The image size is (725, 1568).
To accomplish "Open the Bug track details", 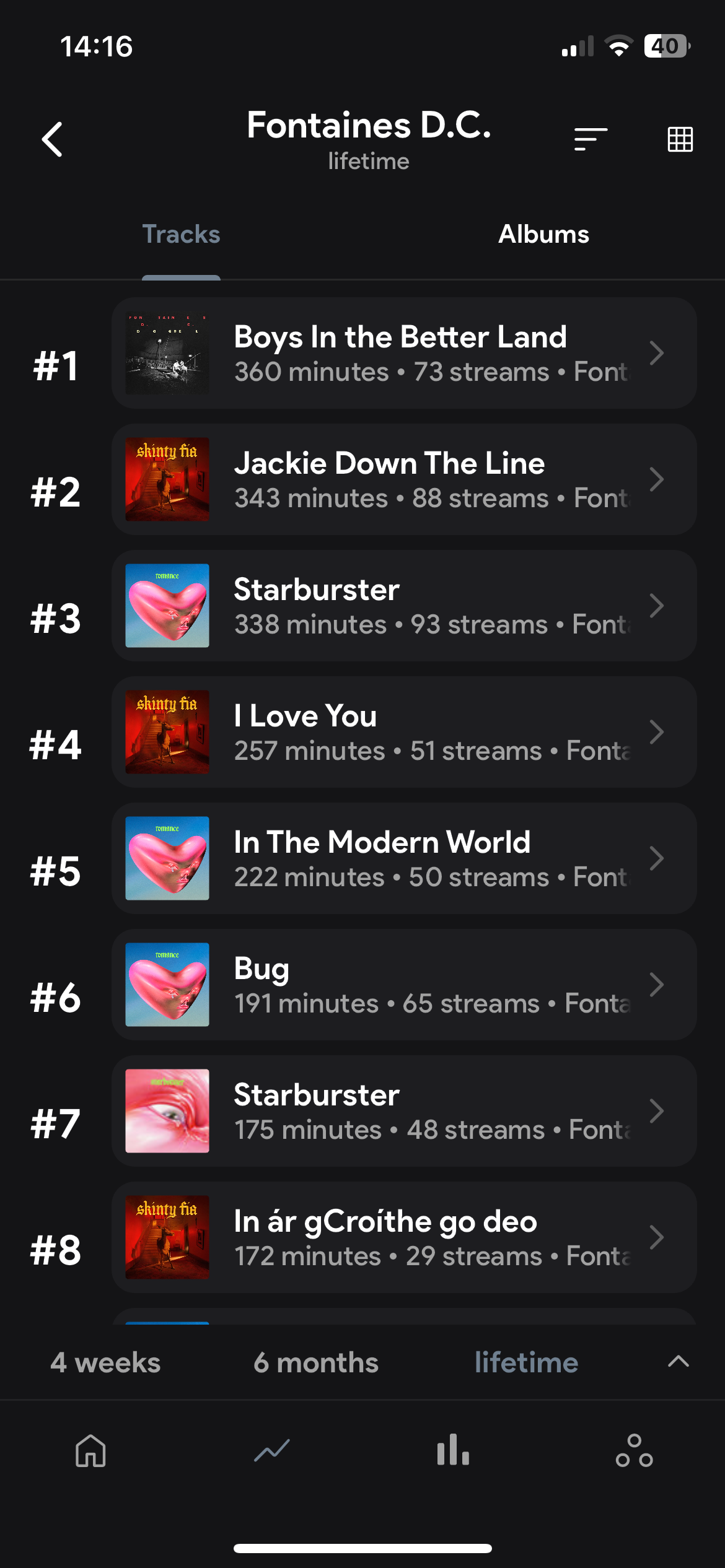I will coord(404,985).
